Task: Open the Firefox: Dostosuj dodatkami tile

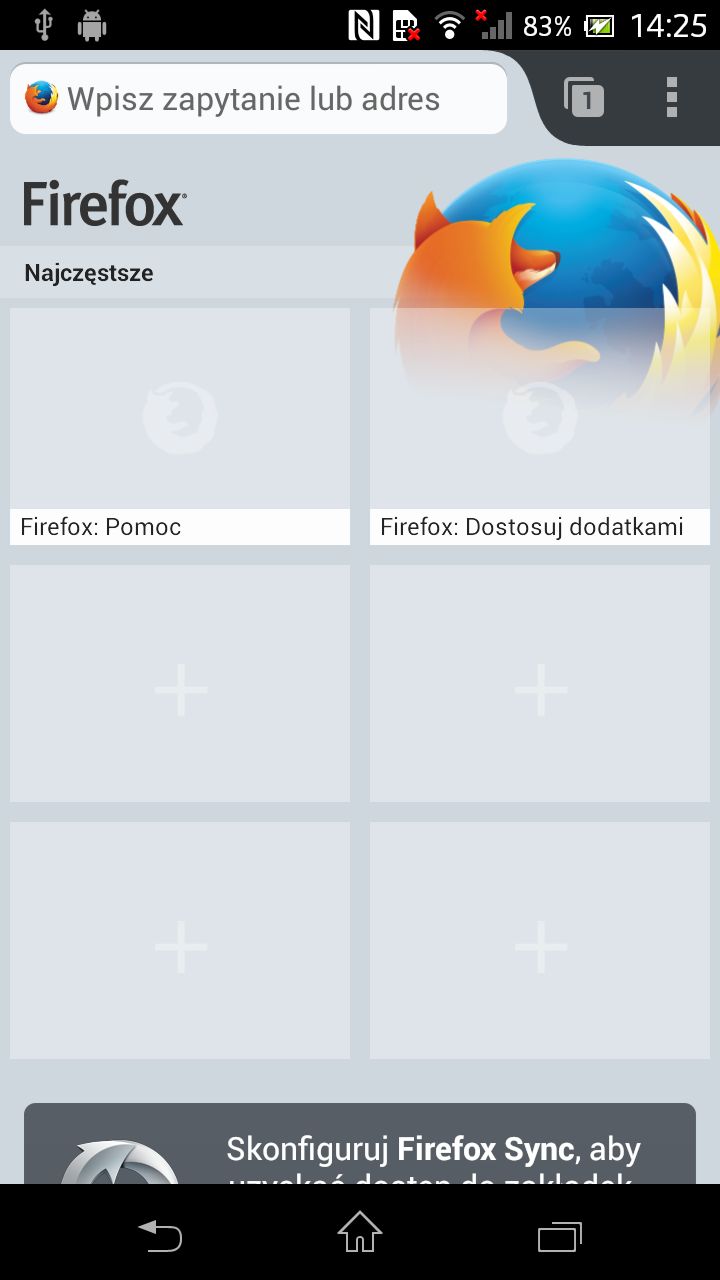Action: coord(540,426)
